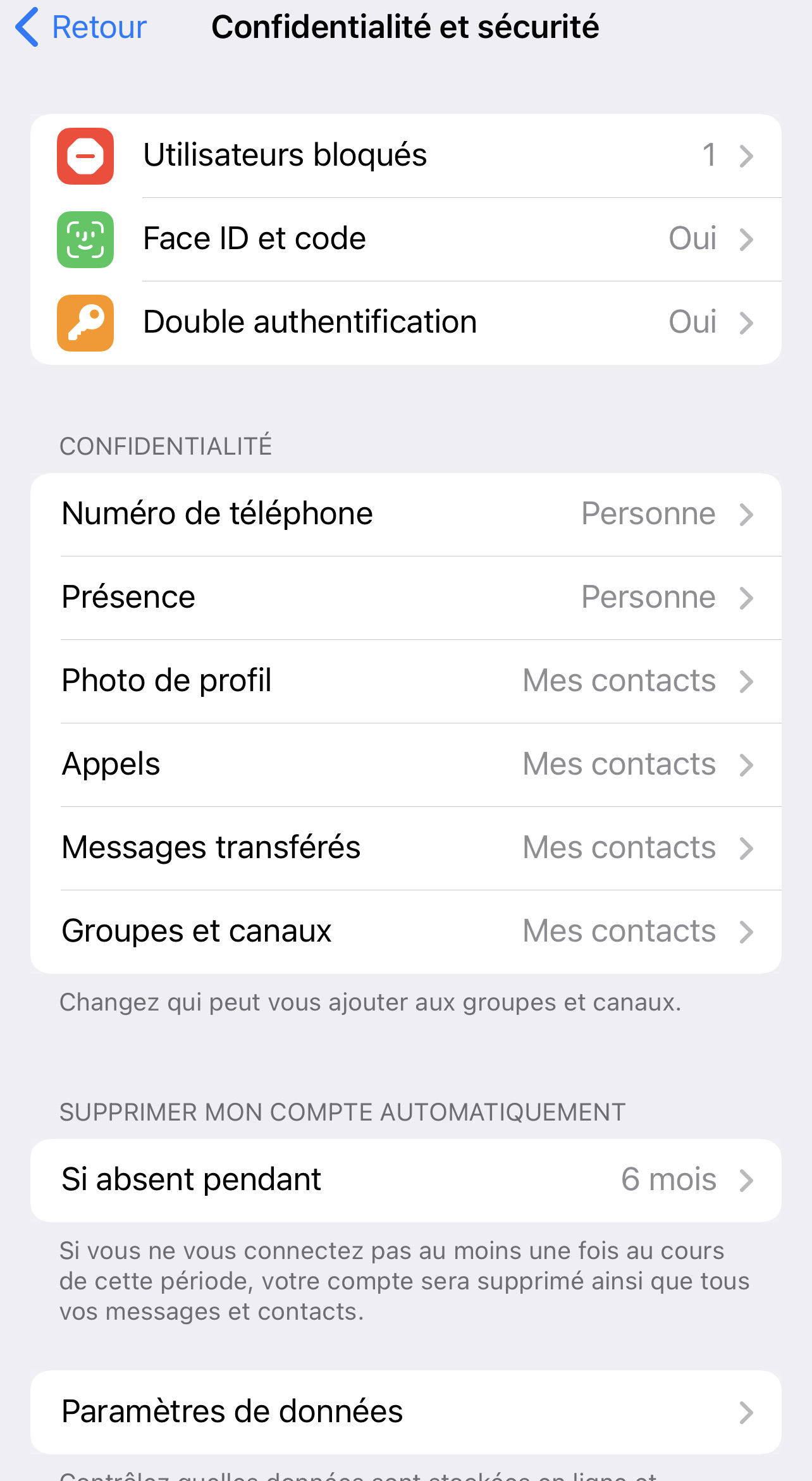Open Numéro de téléphone privacy
812x1481 pixels.
406,514
